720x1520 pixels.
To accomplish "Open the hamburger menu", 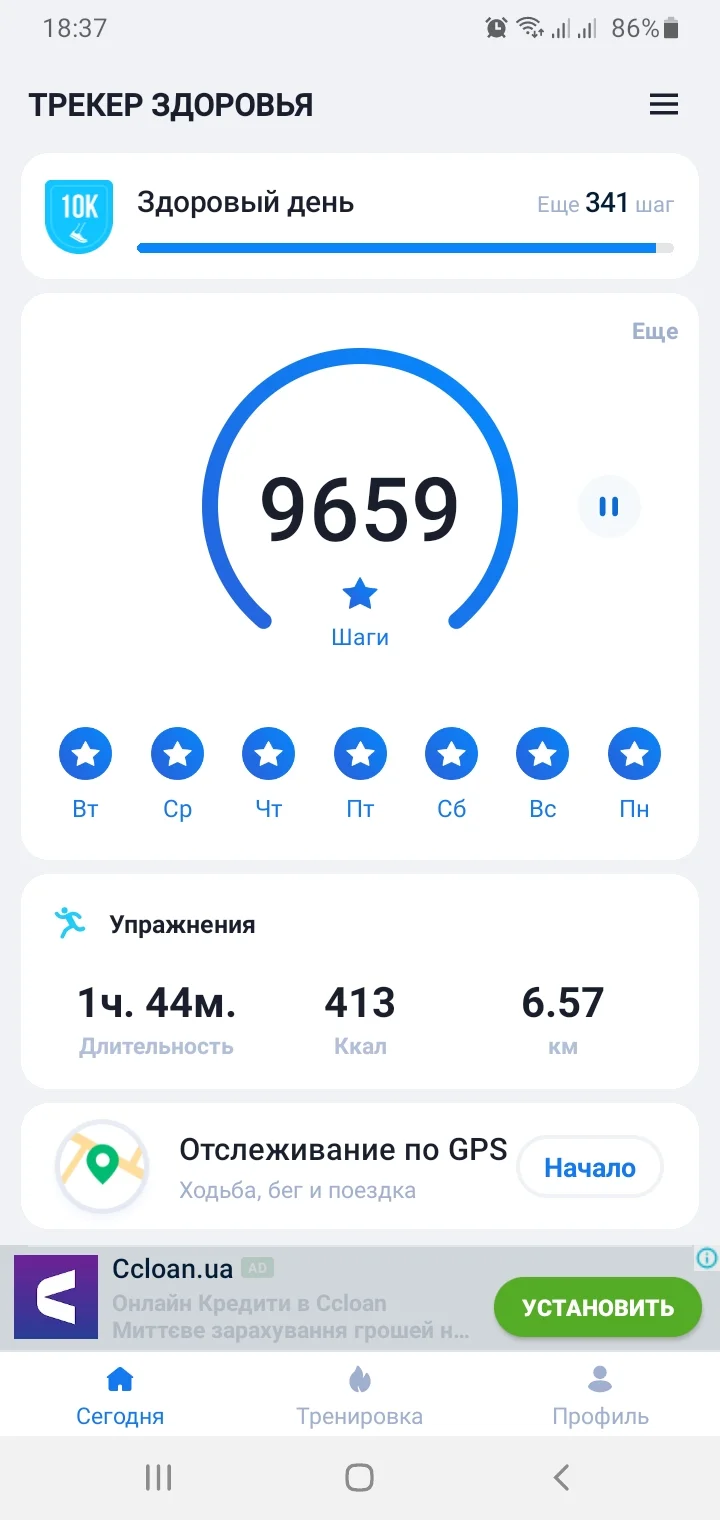I will pos(664,104).
